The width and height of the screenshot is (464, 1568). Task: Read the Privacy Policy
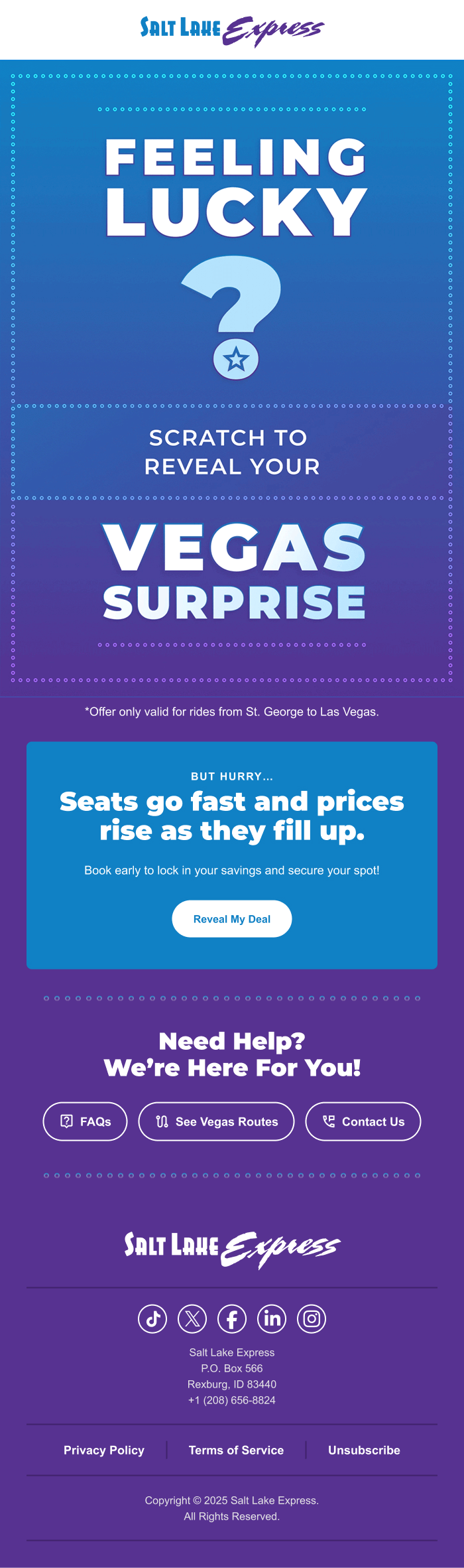tap(104, 1450)
